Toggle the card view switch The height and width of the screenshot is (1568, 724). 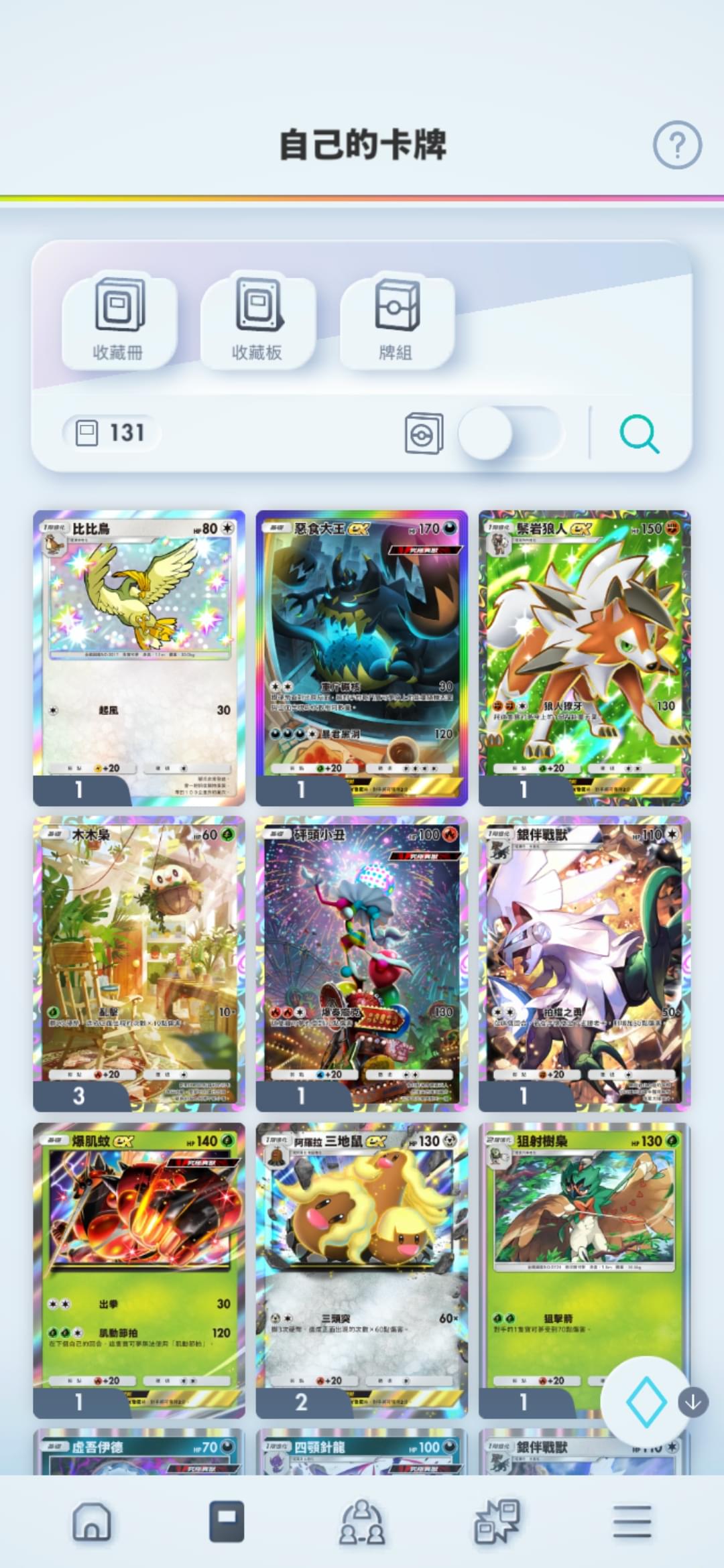pyautogui.click(x=509, y=433)
